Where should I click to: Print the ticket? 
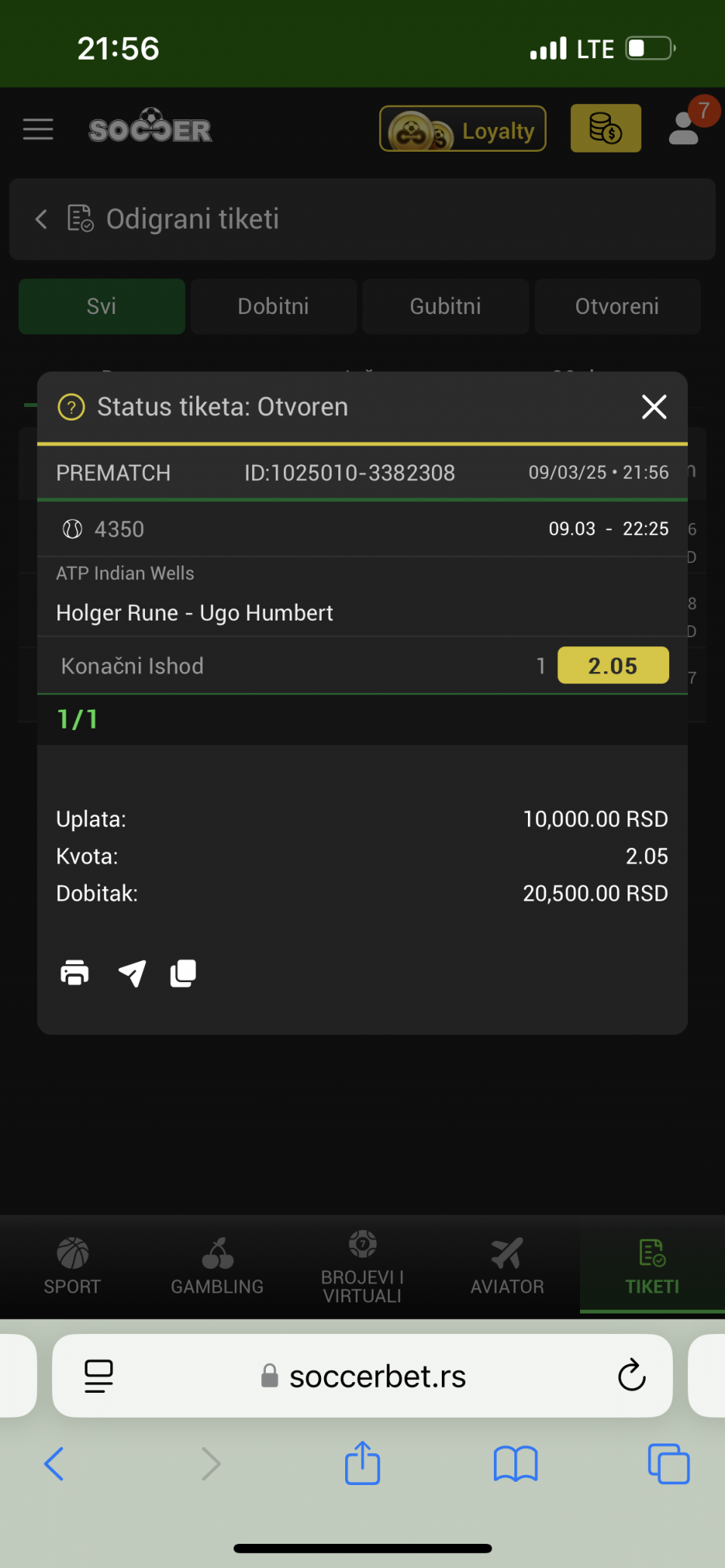click(x=75, y=973)
